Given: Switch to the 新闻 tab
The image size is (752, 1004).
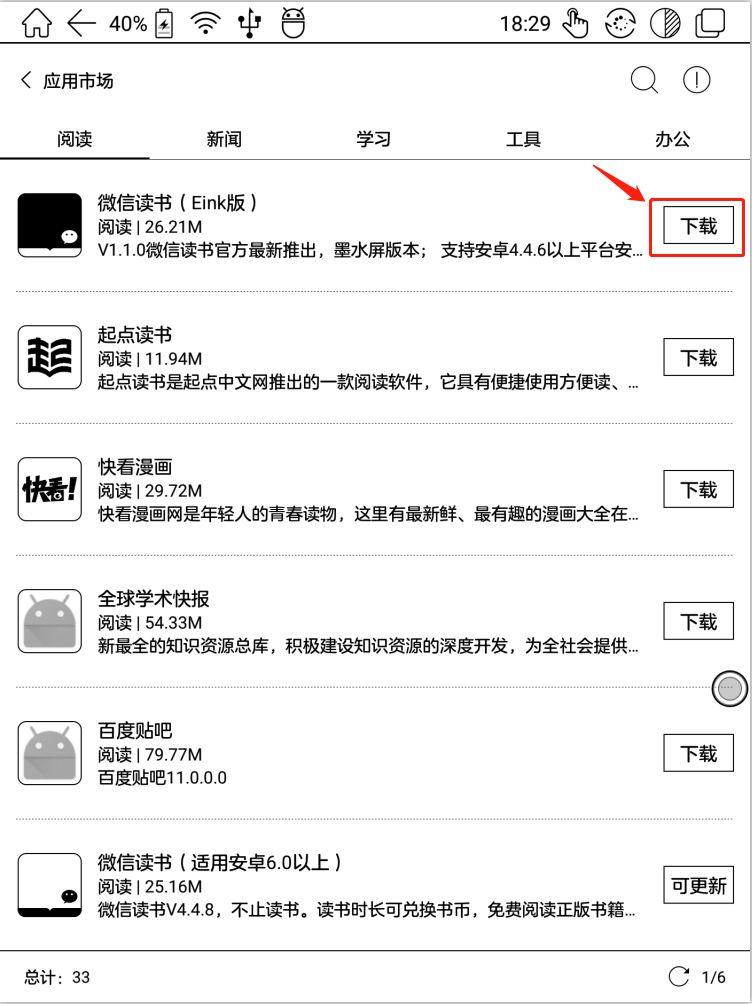Looking at the screenshot, I should coord(224,139).
